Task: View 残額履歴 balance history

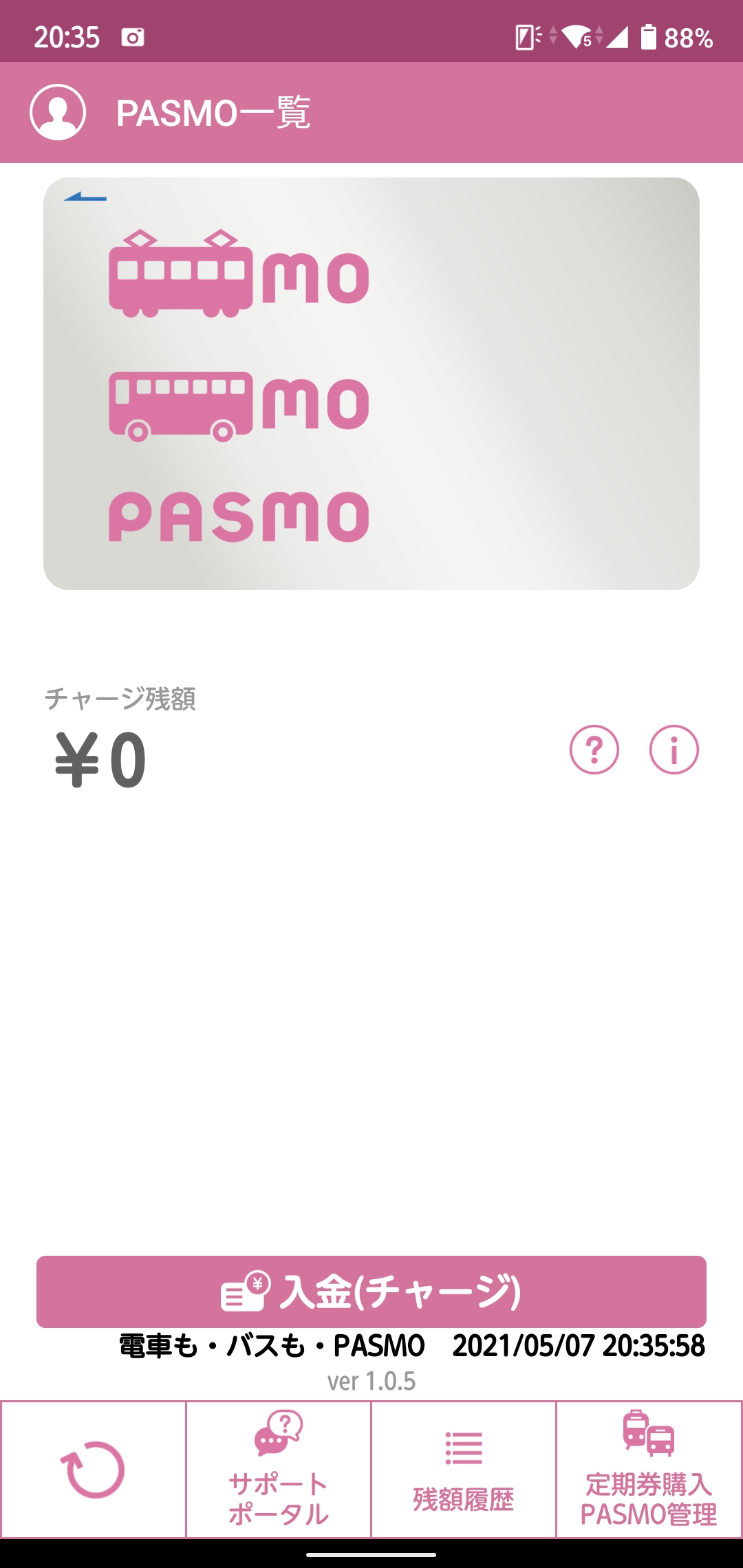Action: point(464,1469)
